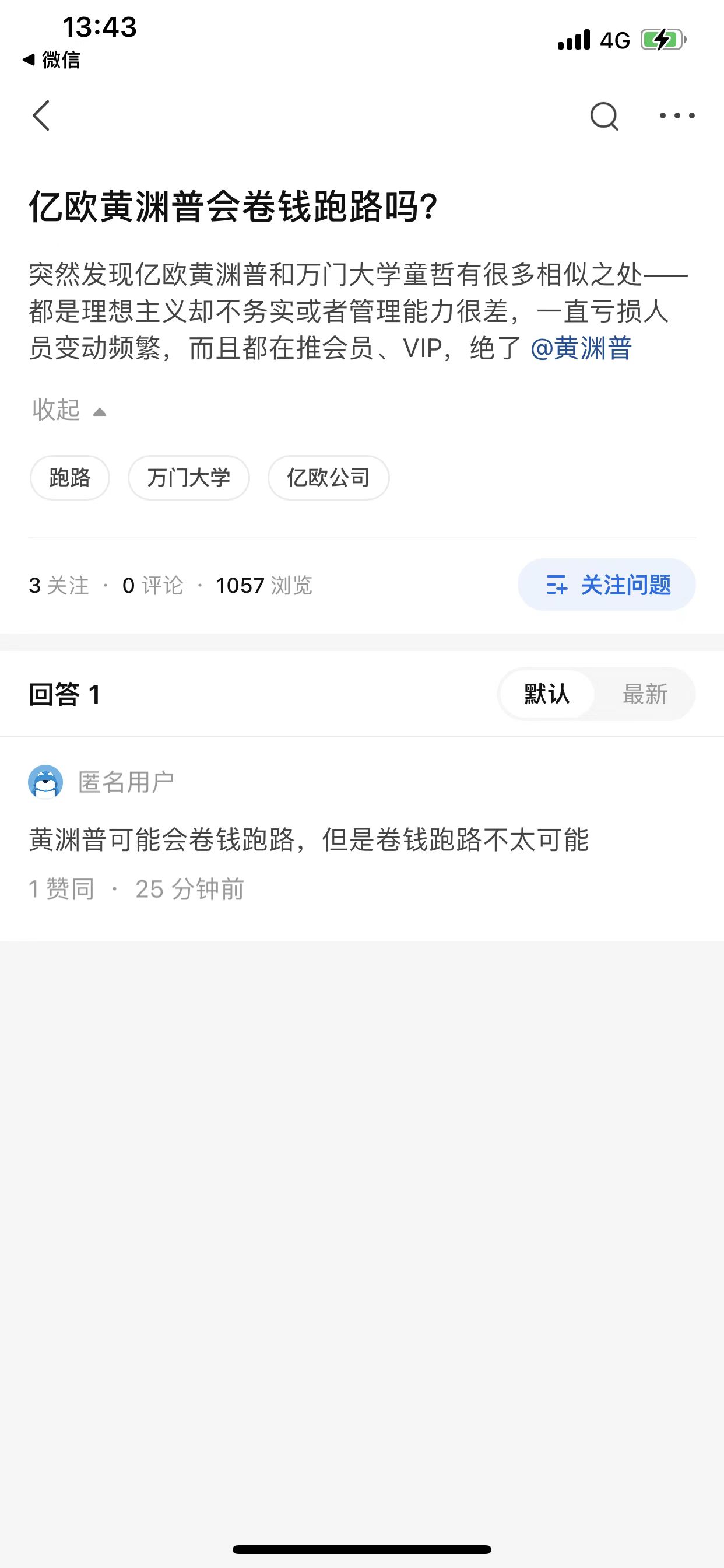Switch answer sorting to 最新

[x=645, y=694]
